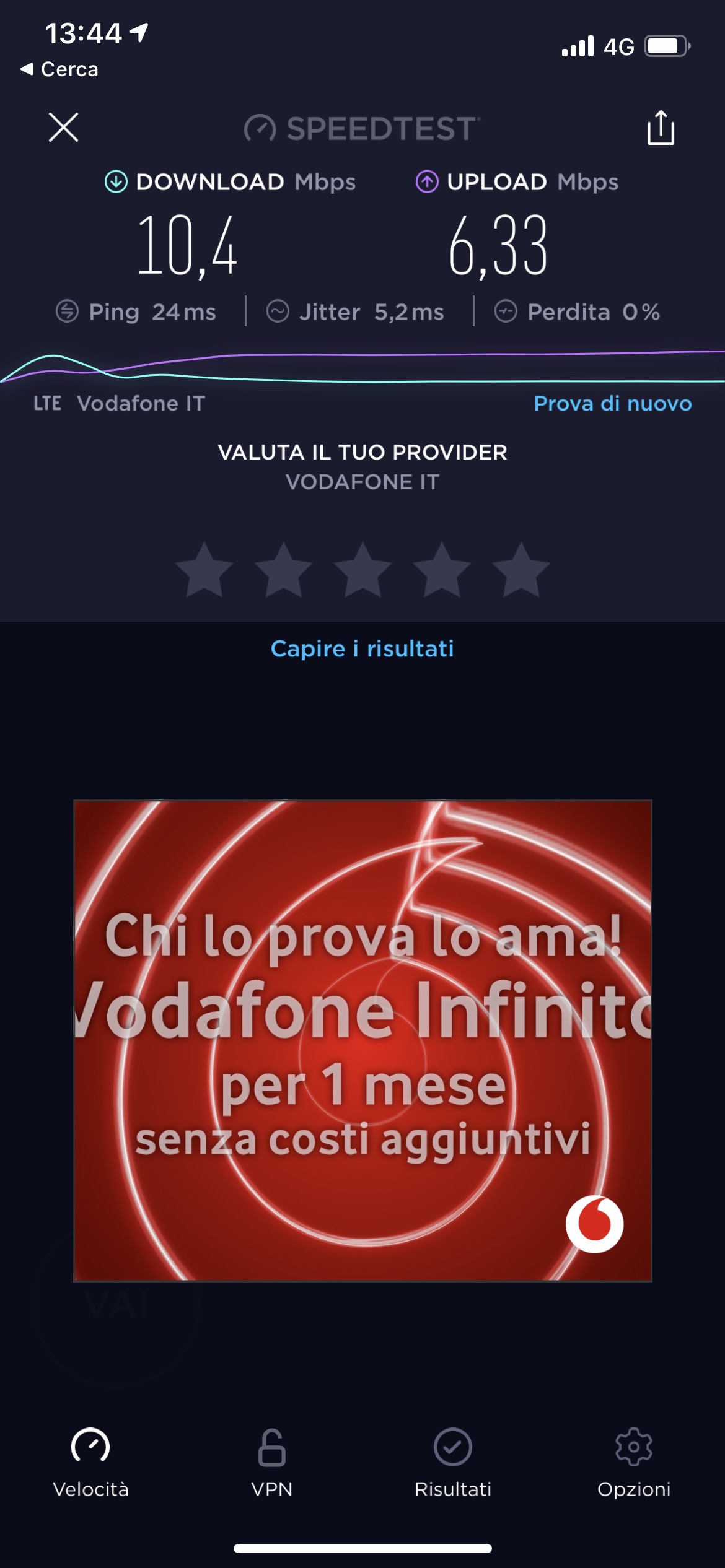Screen dimensions: 725x1568
Task: Go to the Risultati tab
Action: point(452,1463)
